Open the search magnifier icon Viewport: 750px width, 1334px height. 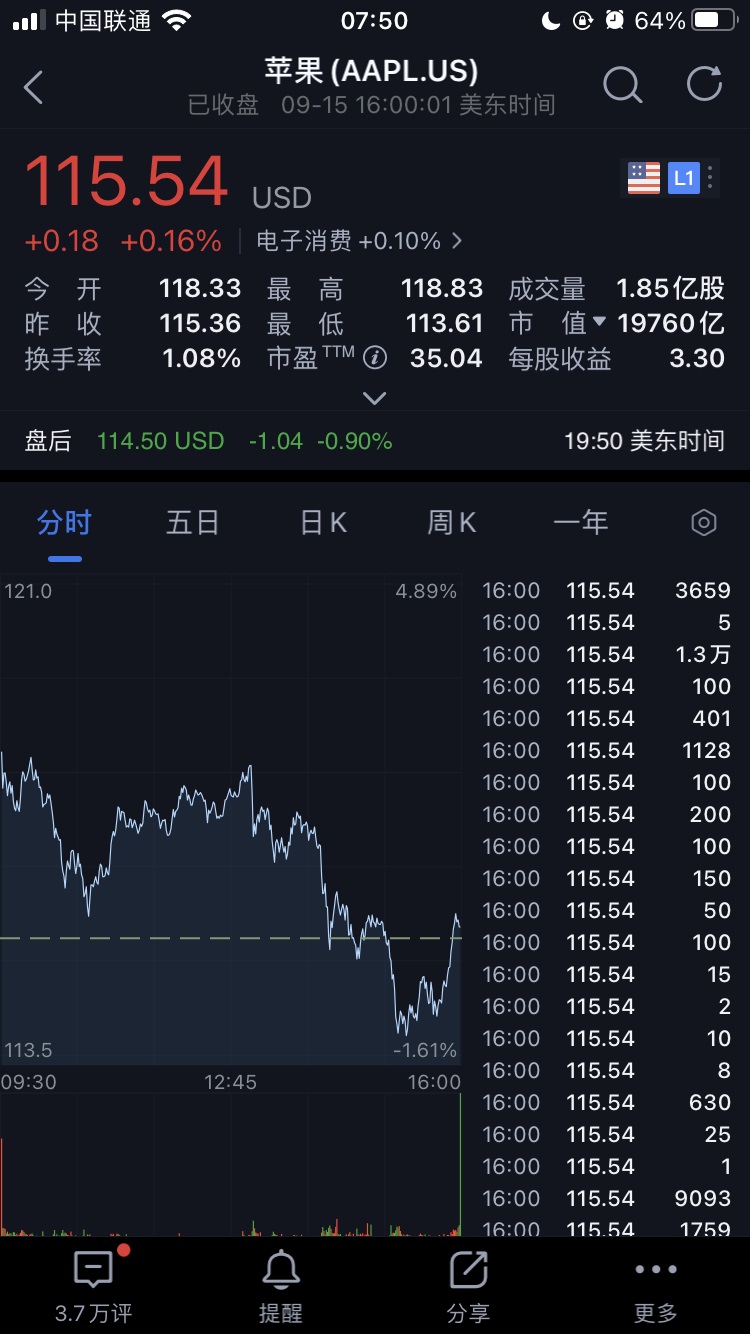pyautogui.click(x=622, y=85)
